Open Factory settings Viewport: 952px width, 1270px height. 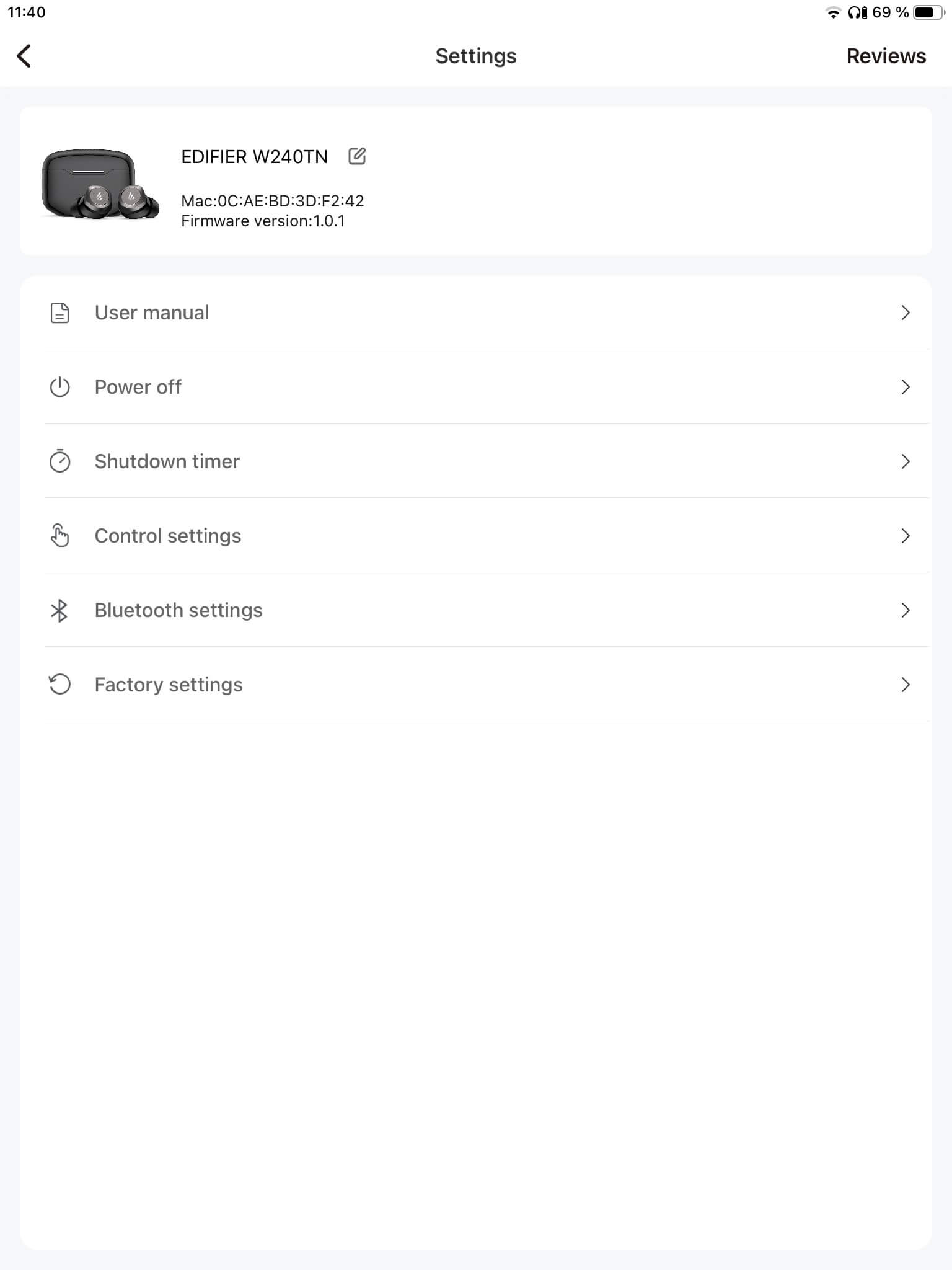click(476, 685)
